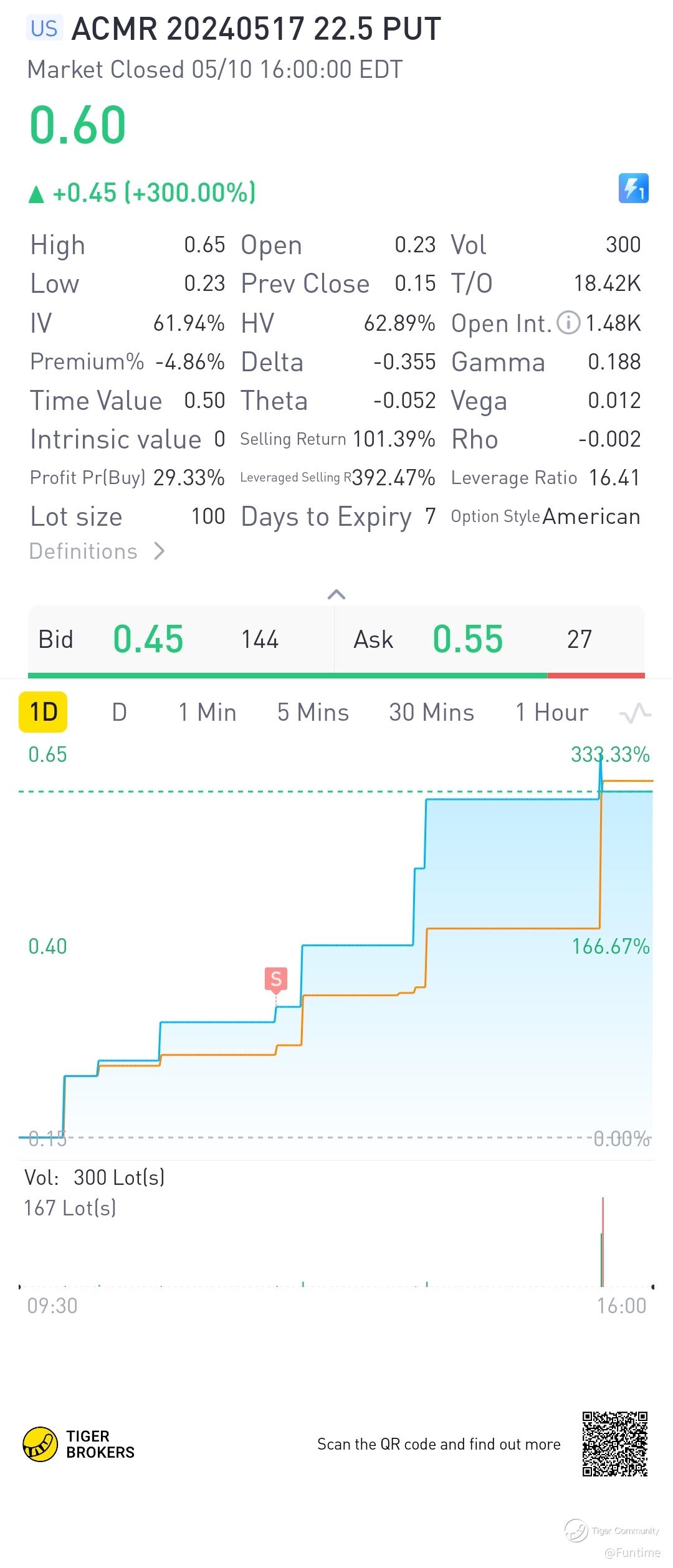Screen dimensions: 673x1568
Task: Tap the S sell marker on the chart
Action: point(276,979)
